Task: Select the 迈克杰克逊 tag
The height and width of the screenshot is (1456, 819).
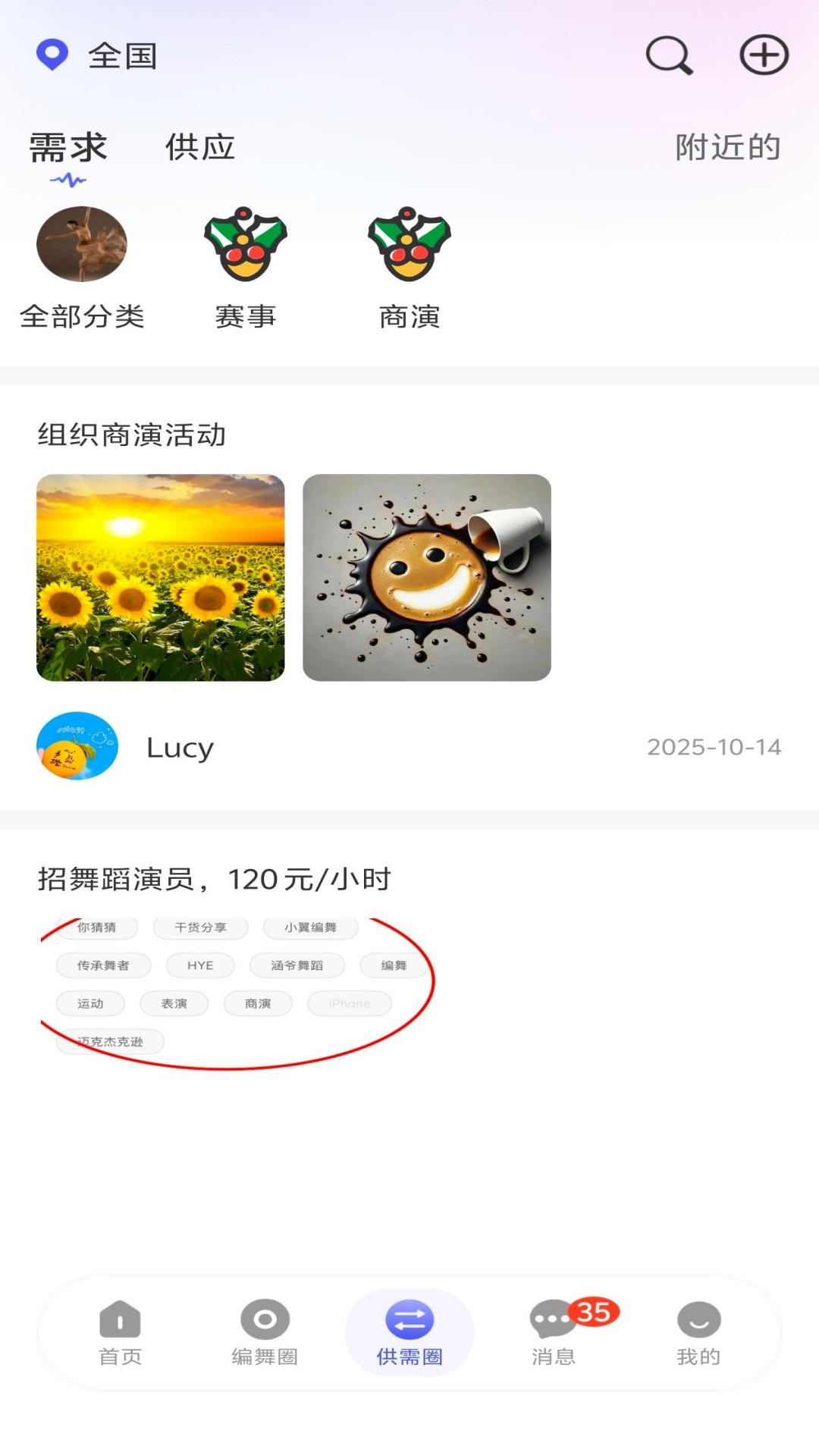Action: 109,1041
